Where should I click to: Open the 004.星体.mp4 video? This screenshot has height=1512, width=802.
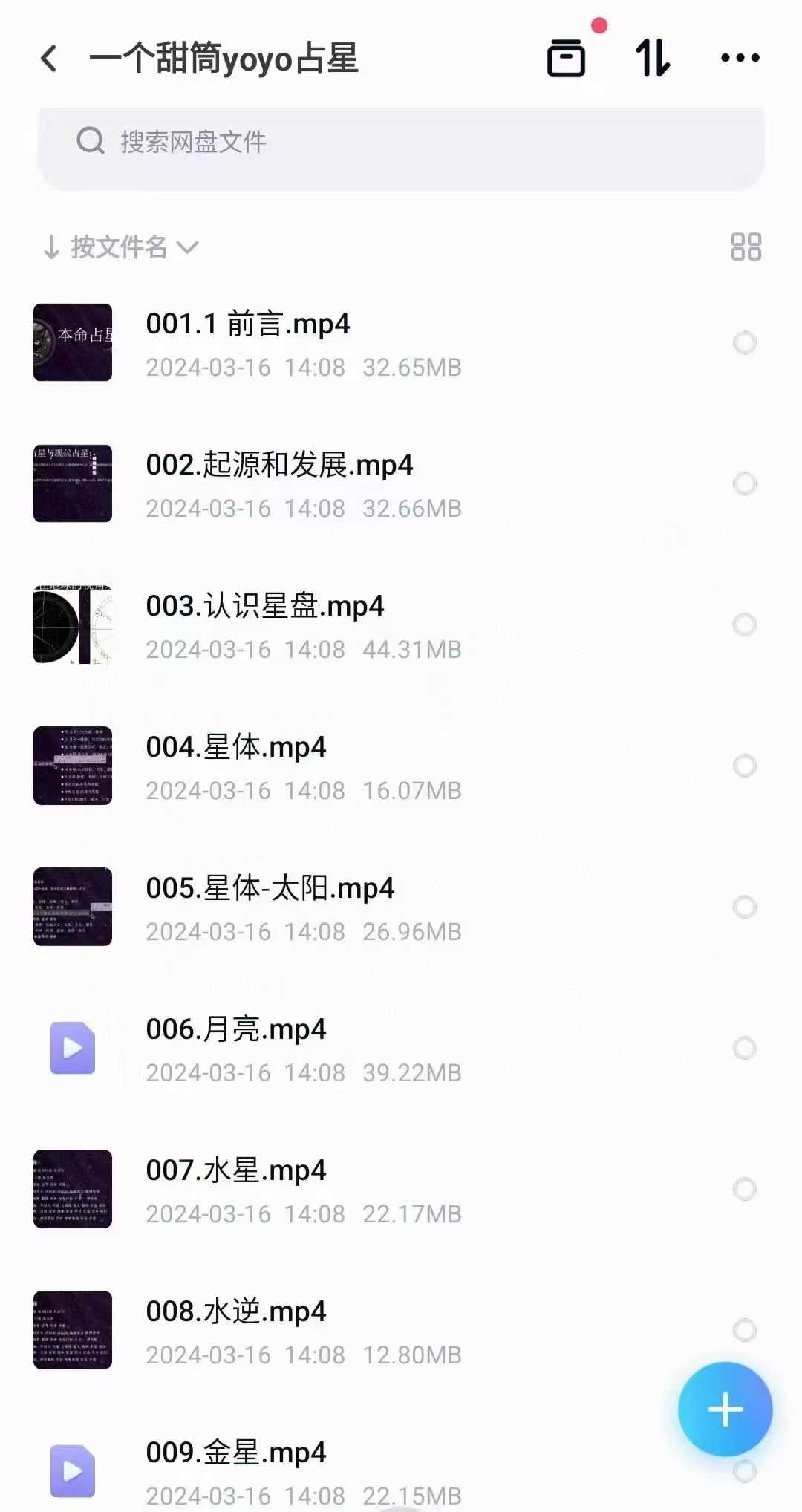click(236, 748)
